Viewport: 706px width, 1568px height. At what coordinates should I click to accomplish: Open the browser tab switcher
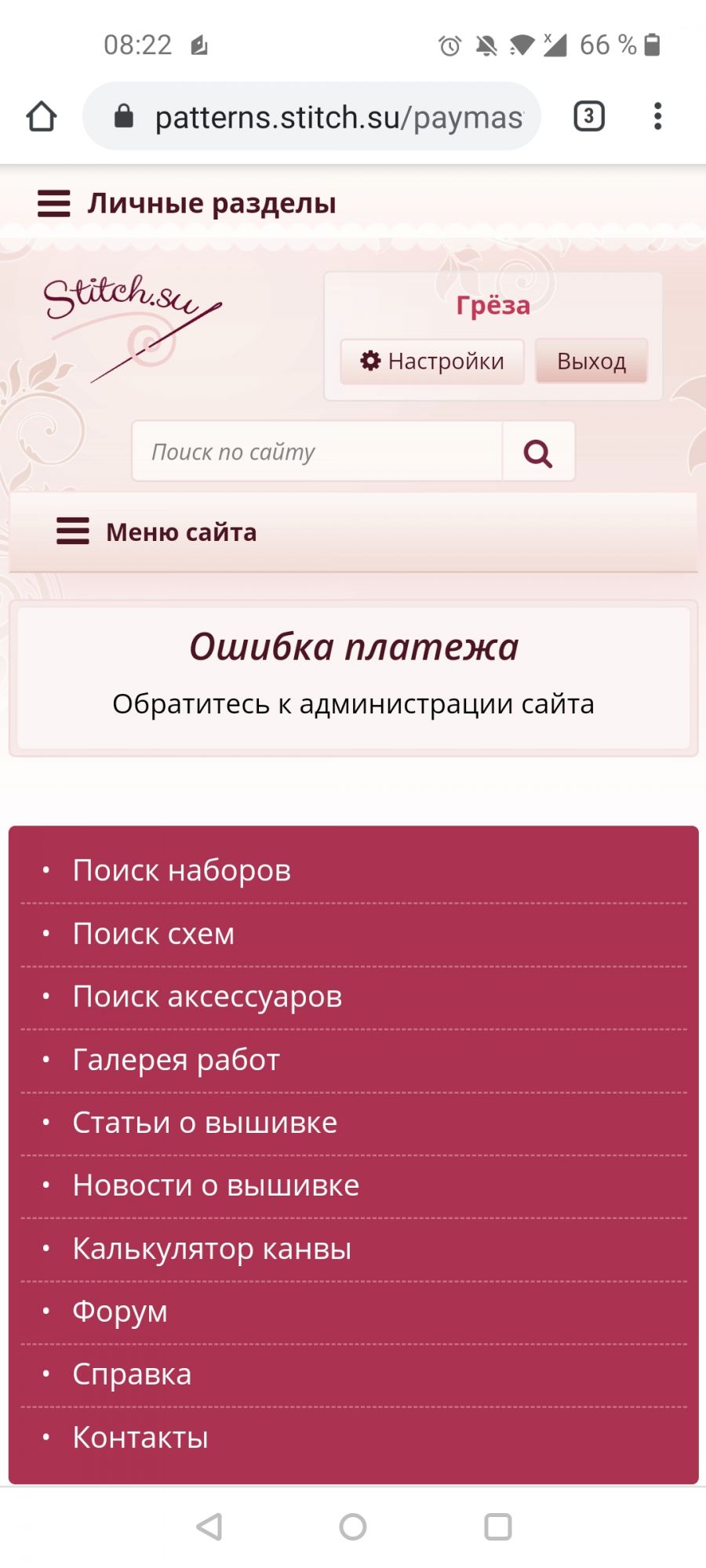pyautogui.click(x=589, y=117)
